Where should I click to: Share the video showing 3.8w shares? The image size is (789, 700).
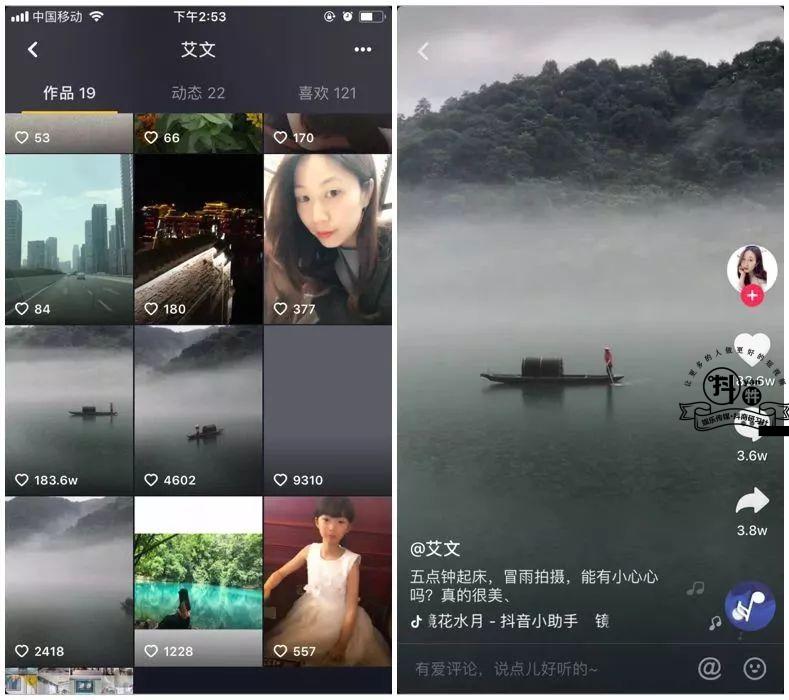(752, 502)
